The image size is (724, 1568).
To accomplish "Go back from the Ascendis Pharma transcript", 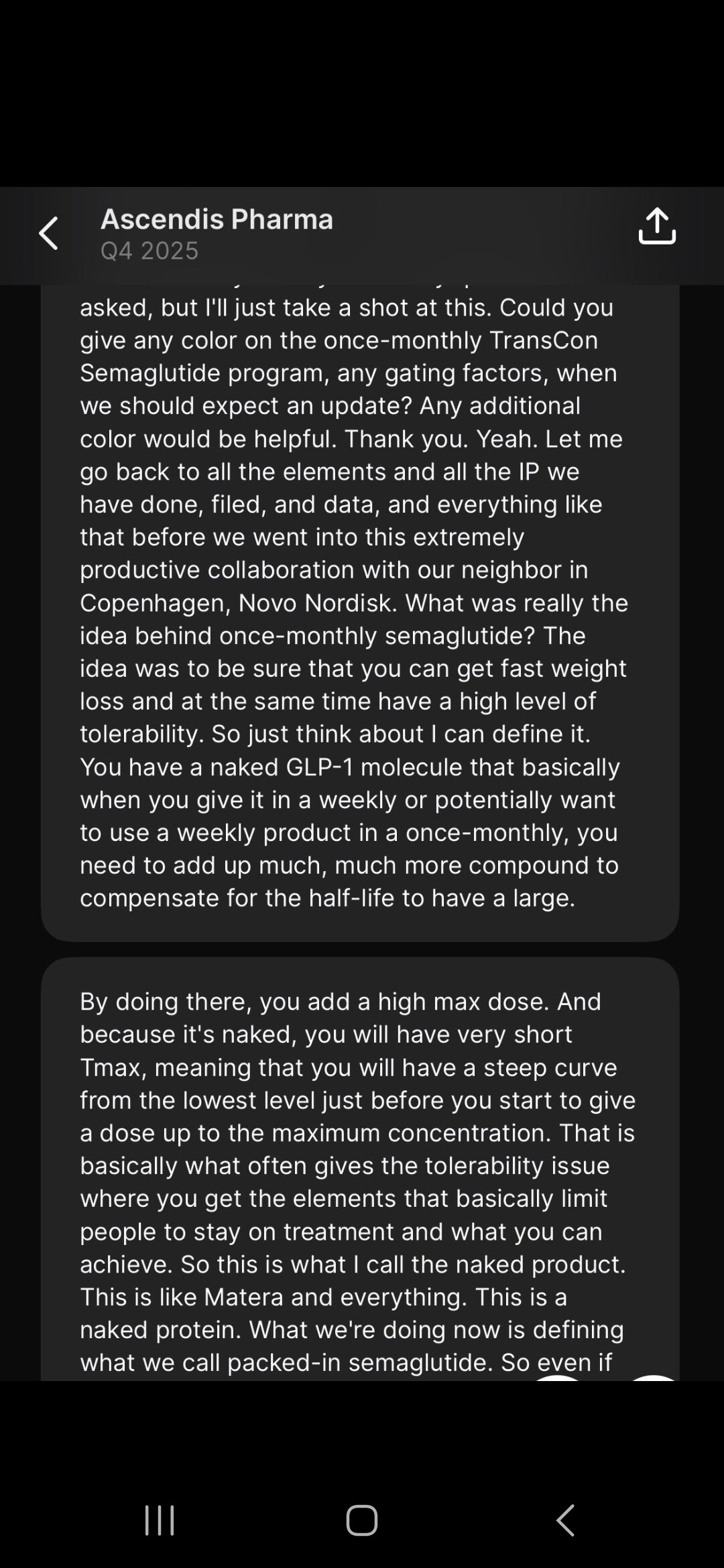I will [49, 233].
